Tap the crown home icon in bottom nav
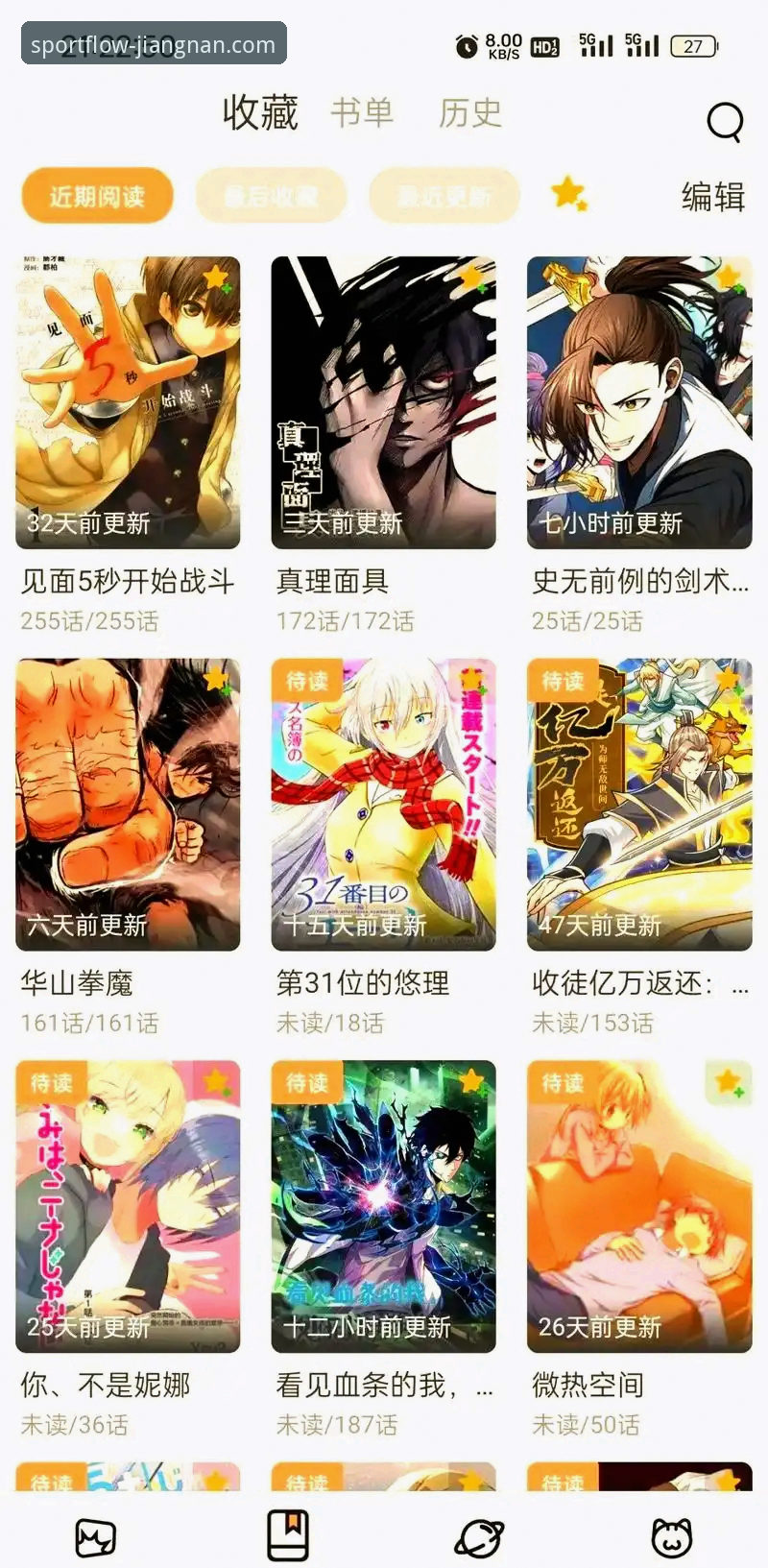Viewport: 768px width, 1568px height. [96, 1534]
